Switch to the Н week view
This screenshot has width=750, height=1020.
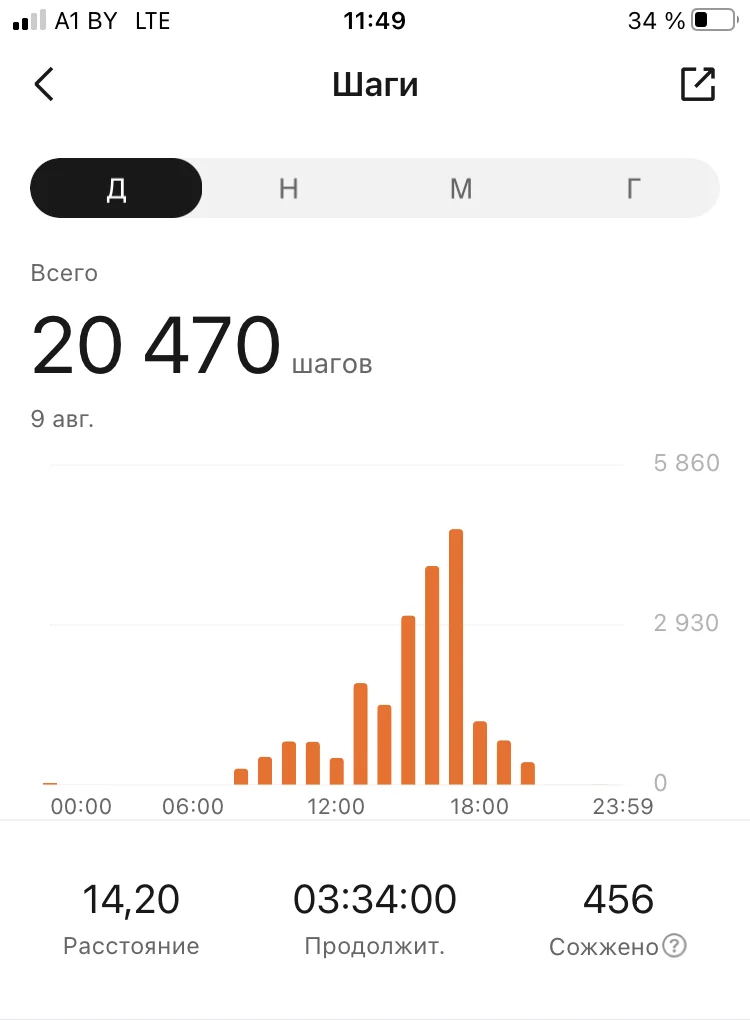click(x=288, y=188)
